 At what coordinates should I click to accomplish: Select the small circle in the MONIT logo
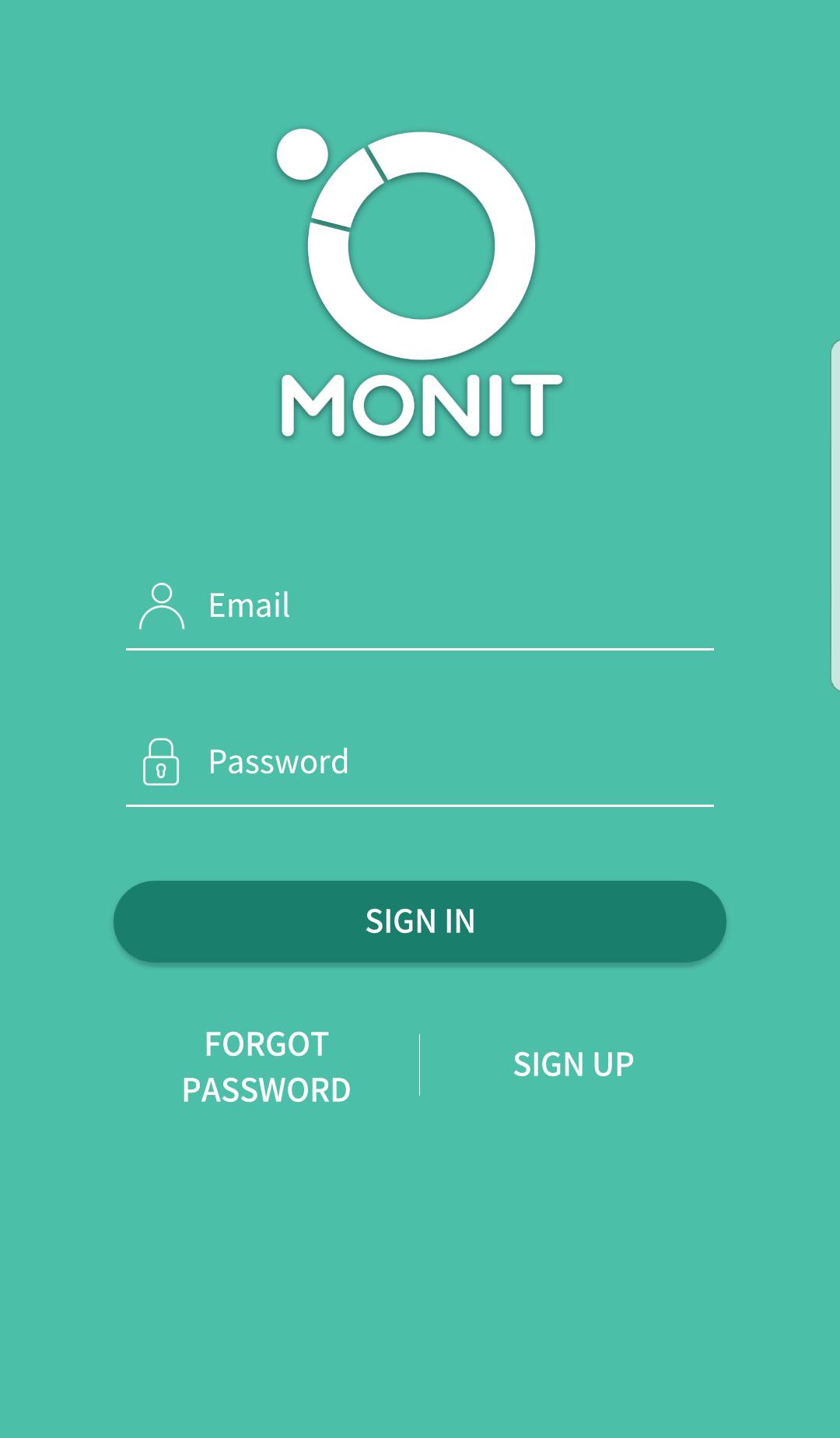point(302,153)
